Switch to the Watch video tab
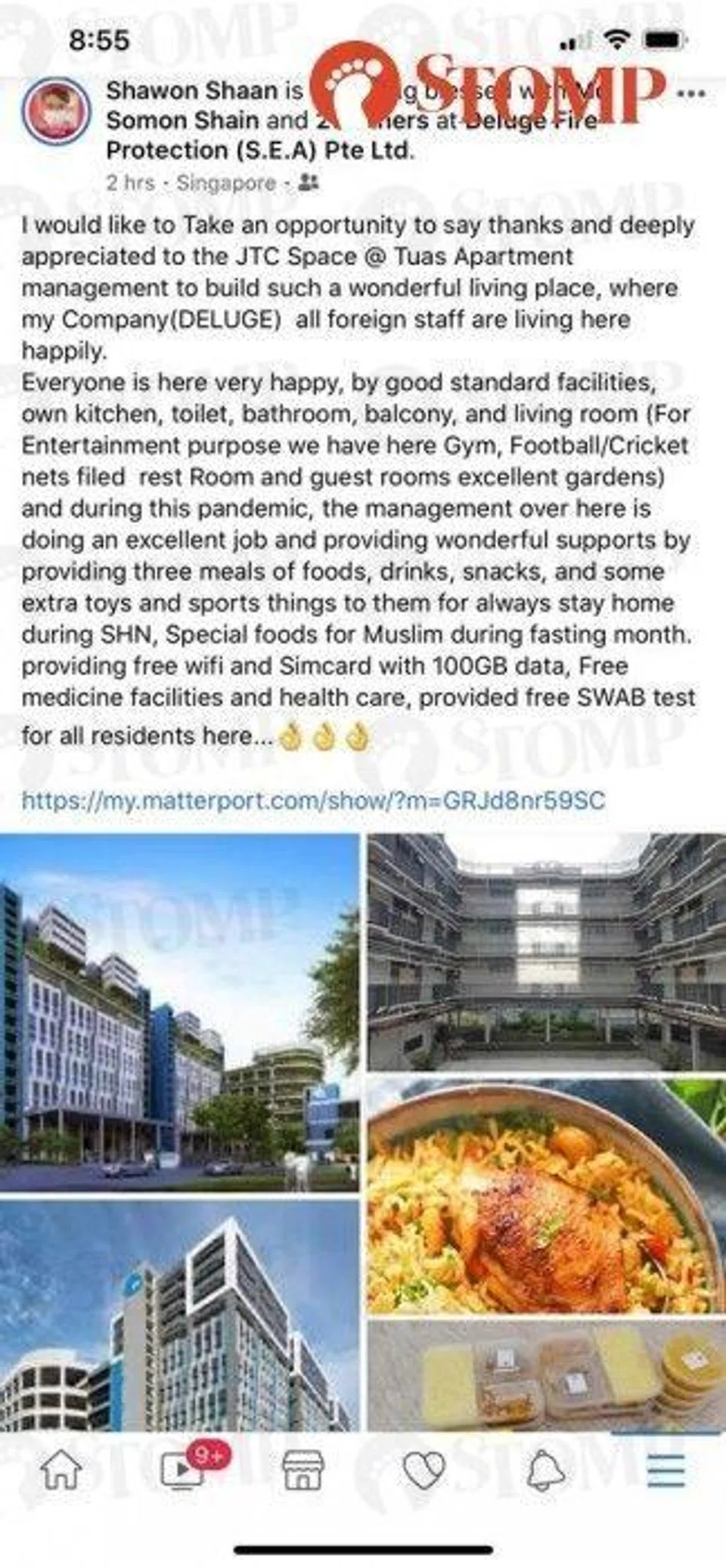The image size is (726, 1568). [183, 1470]
